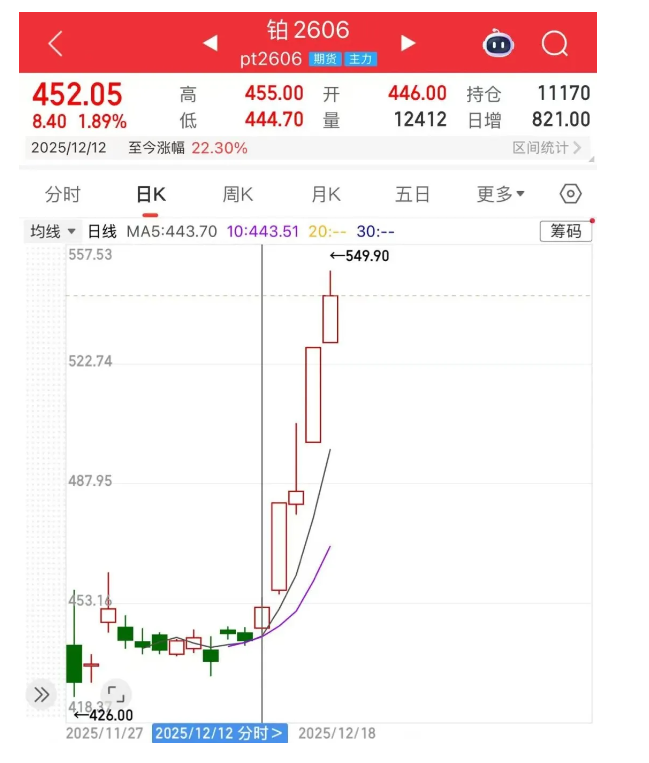
Task: Open the robot assistant icon
Action: pos(497,43)
